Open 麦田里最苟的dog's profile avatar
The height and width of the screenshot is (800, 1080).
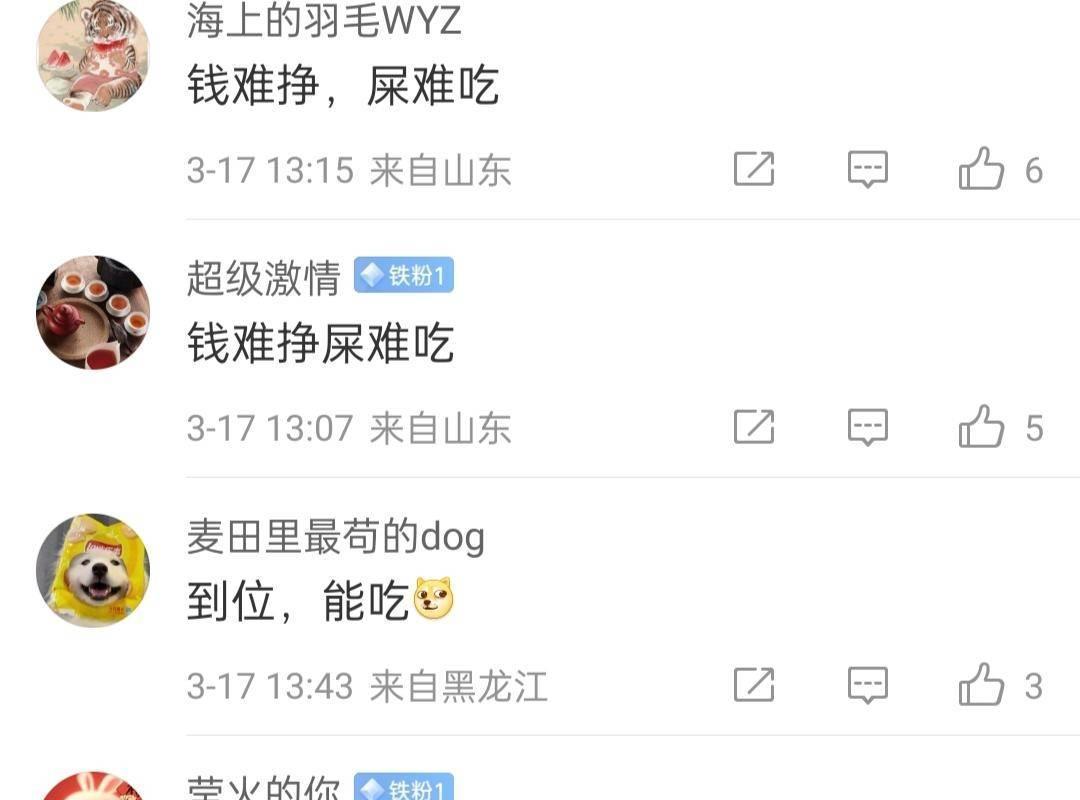point(93,570)
